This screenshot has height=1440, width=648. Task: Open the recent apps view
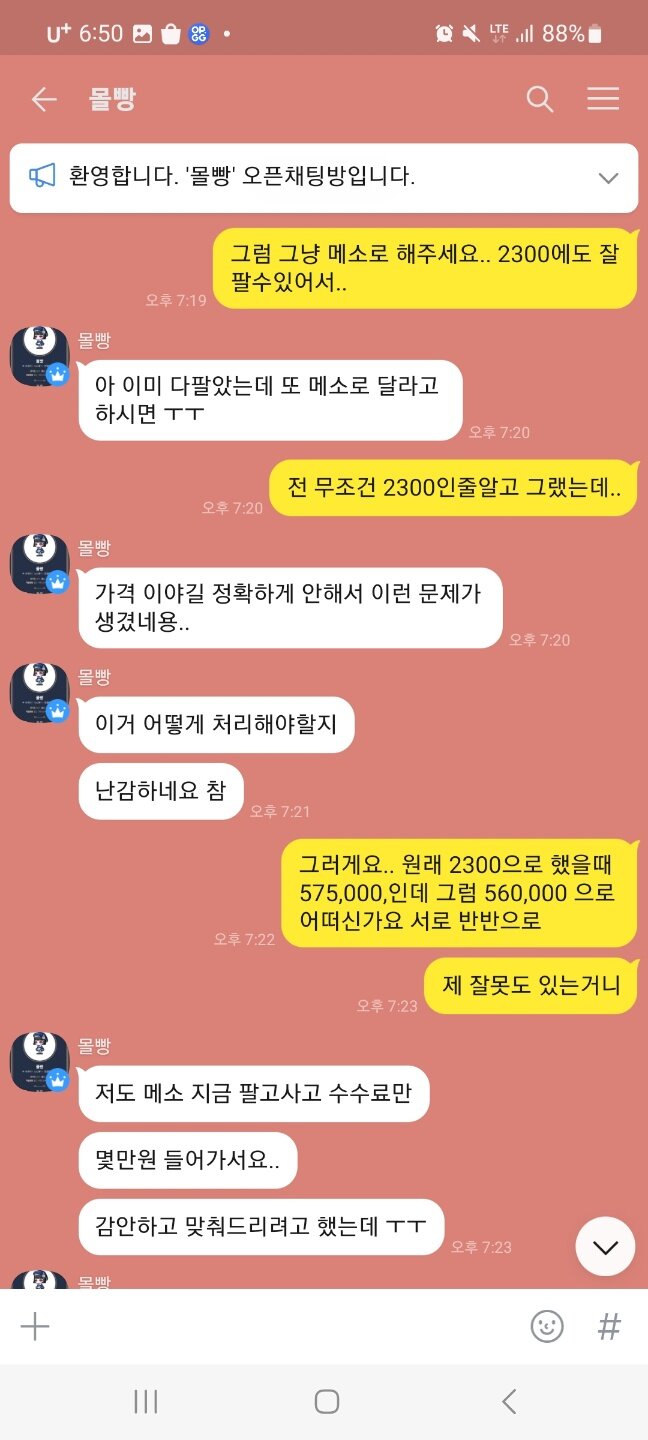(146, 1401)
